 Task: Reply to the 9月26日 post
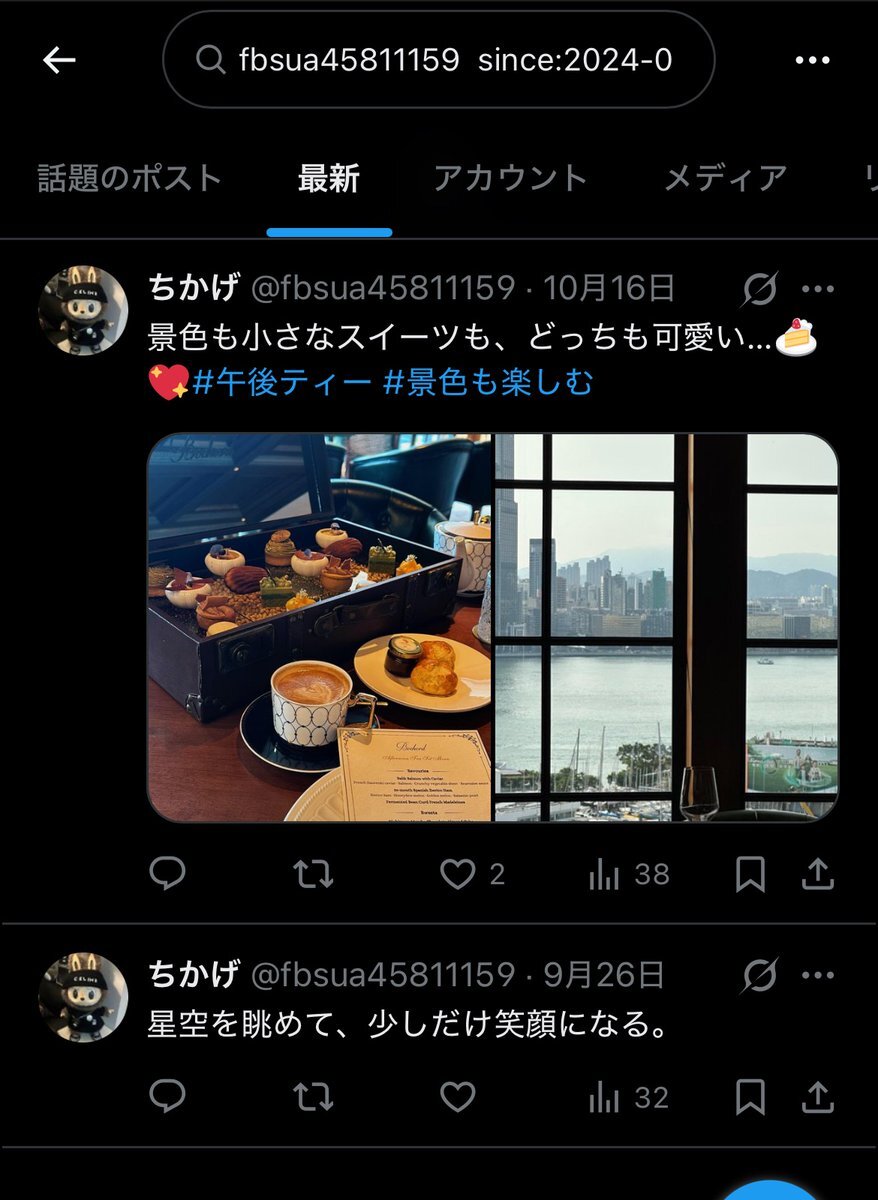click(x=167, y=1097)
